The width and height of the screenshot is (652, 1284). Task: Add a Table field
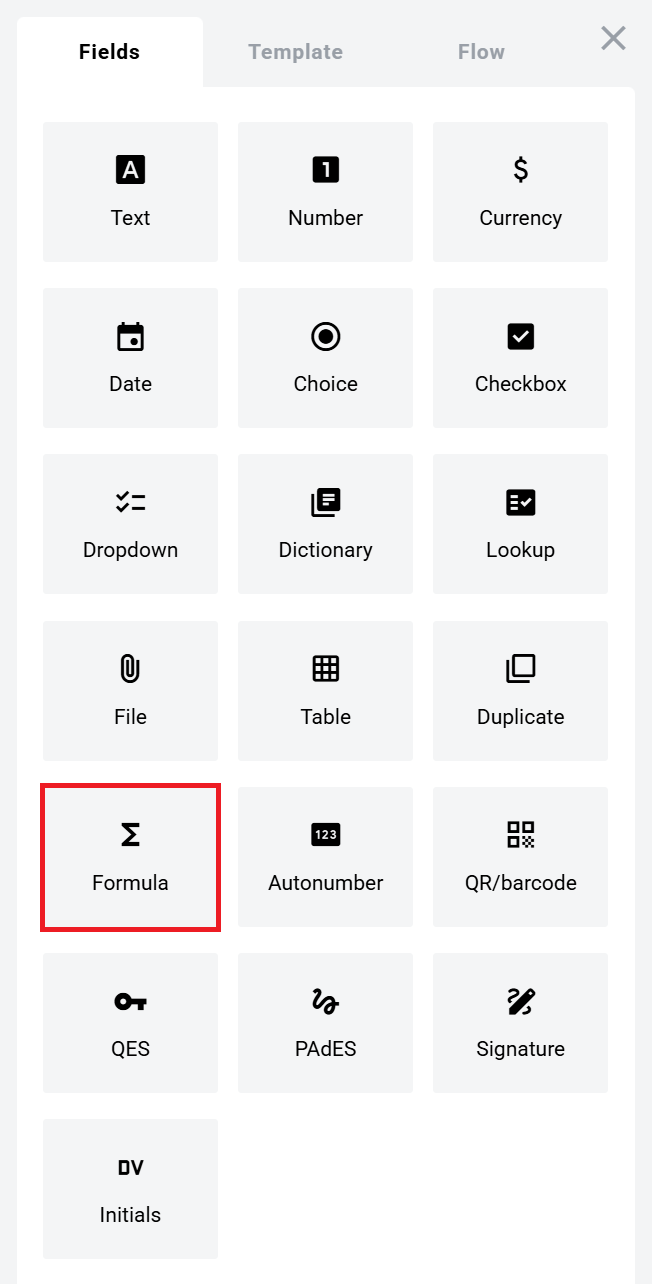coord(325,690)
